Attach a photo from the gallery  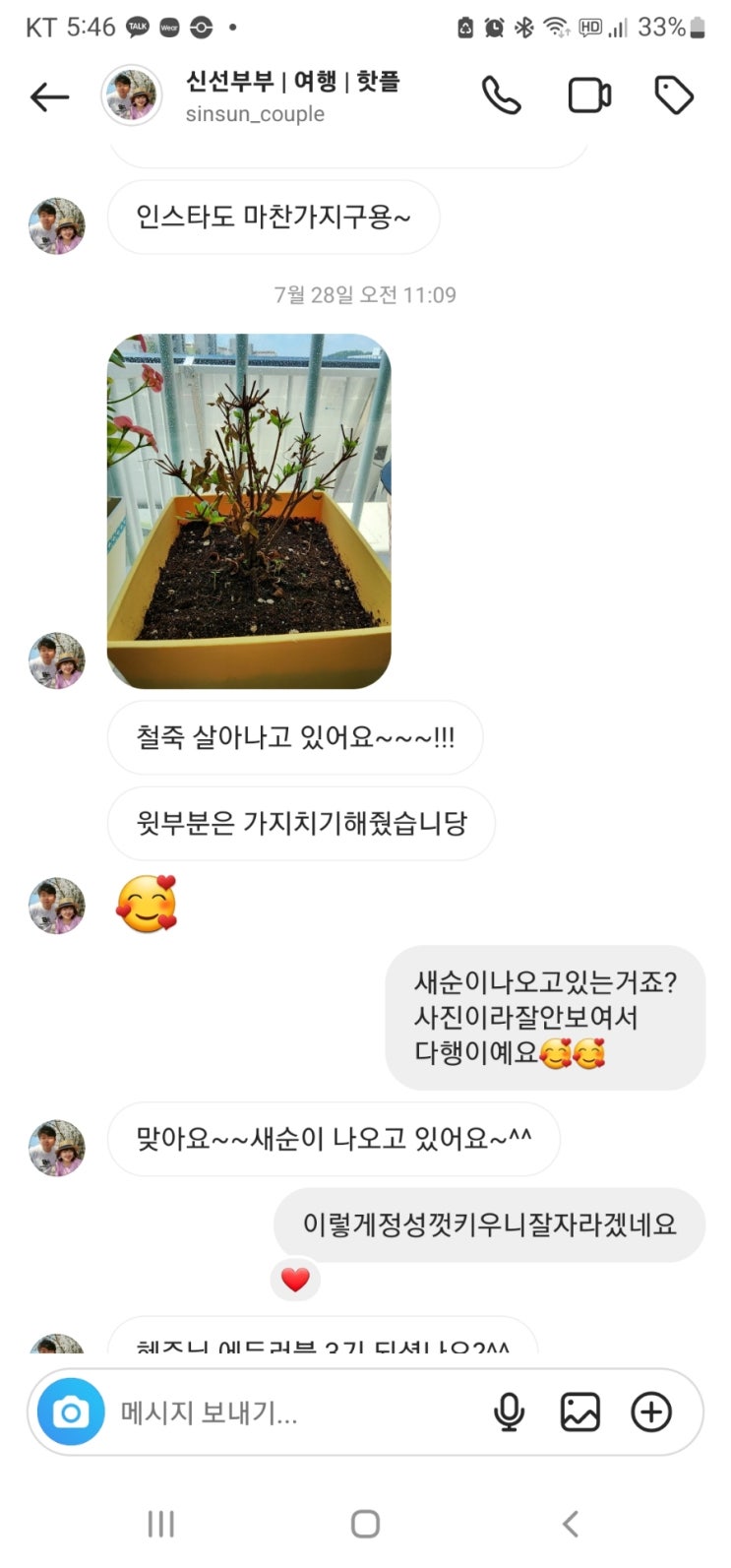(579, 1413)
